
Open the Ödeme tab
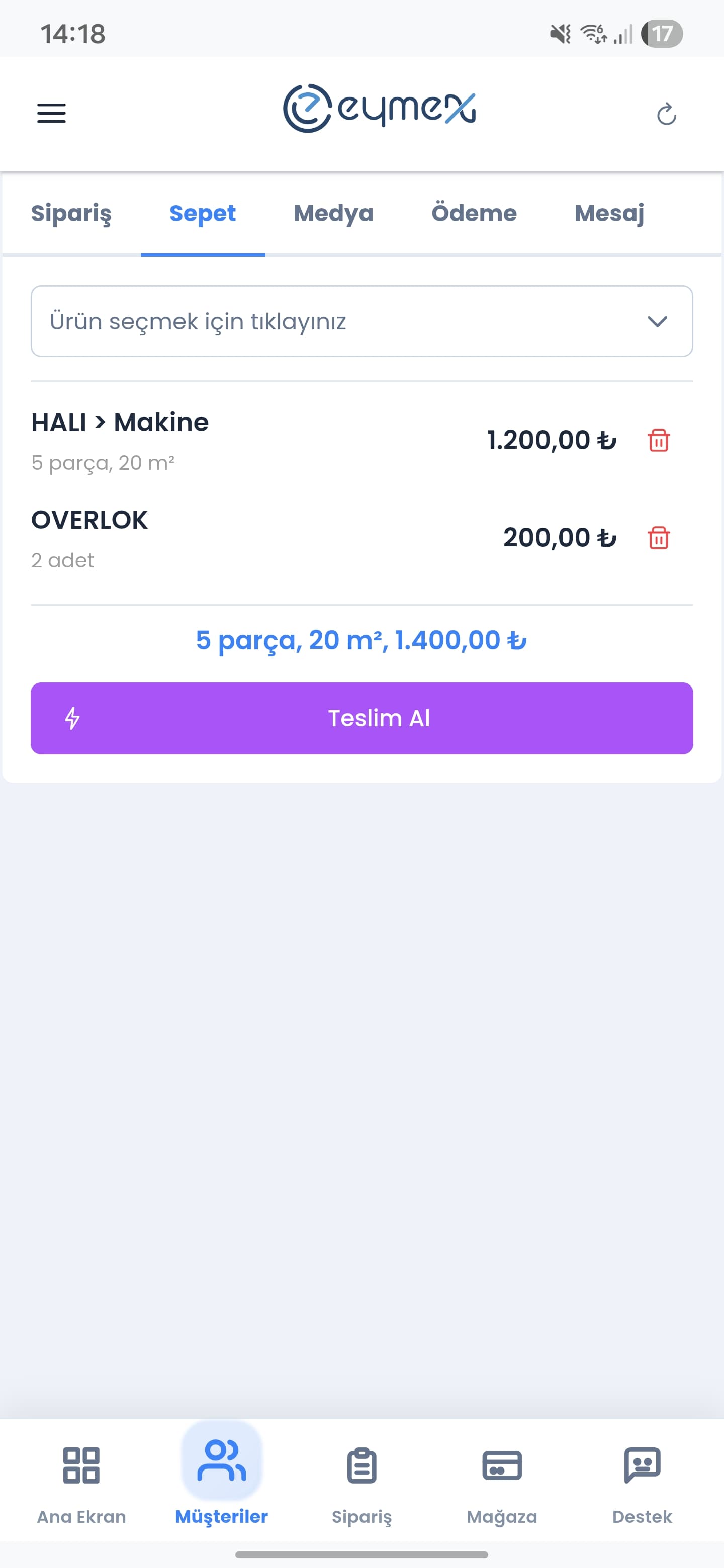pyautogui.click(x=475, y=214)
